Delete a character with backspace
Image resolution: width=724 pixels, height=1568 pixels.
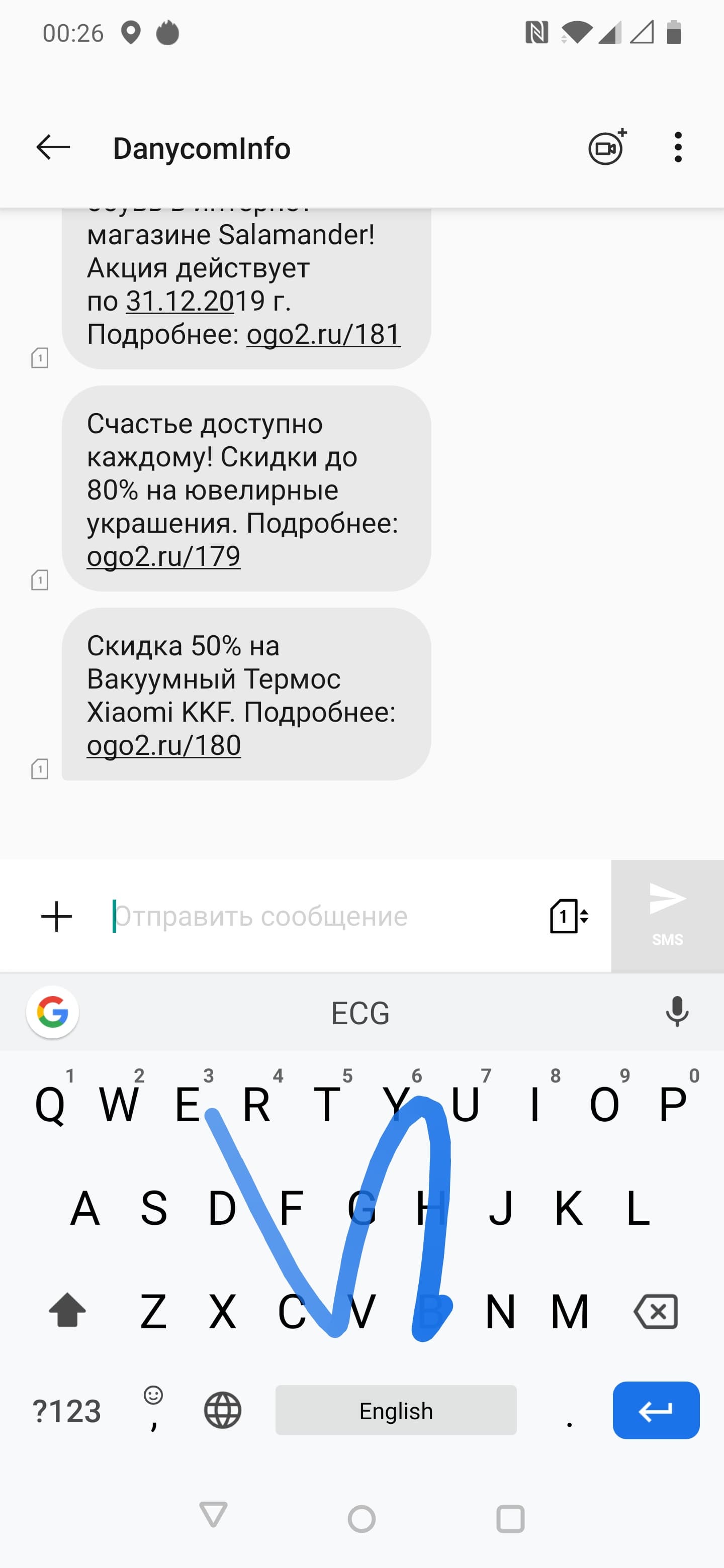(x=656, y=1311)
